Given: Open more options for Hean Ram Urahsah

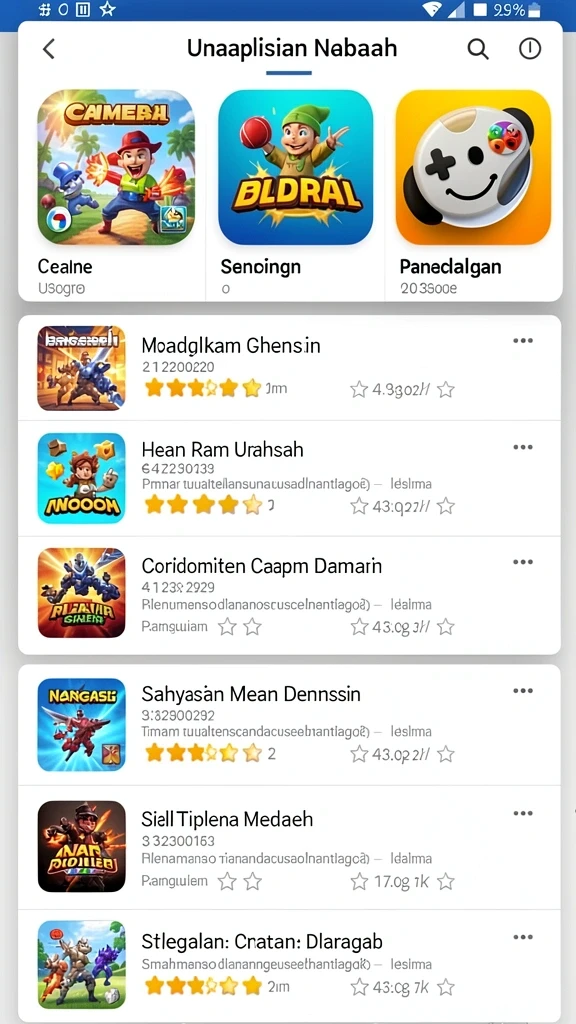Looking at the screenshot, I should pyautogui.click(x=522, y=447).
